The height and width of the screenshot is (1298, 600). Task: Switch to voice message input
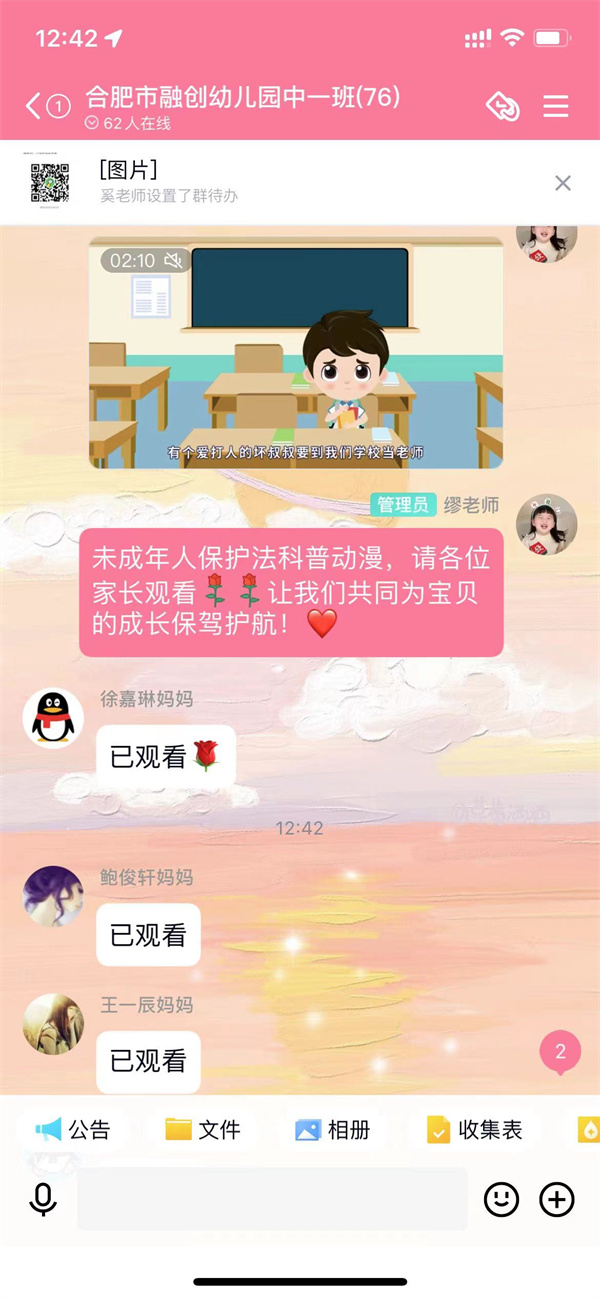pos(43,1199)
